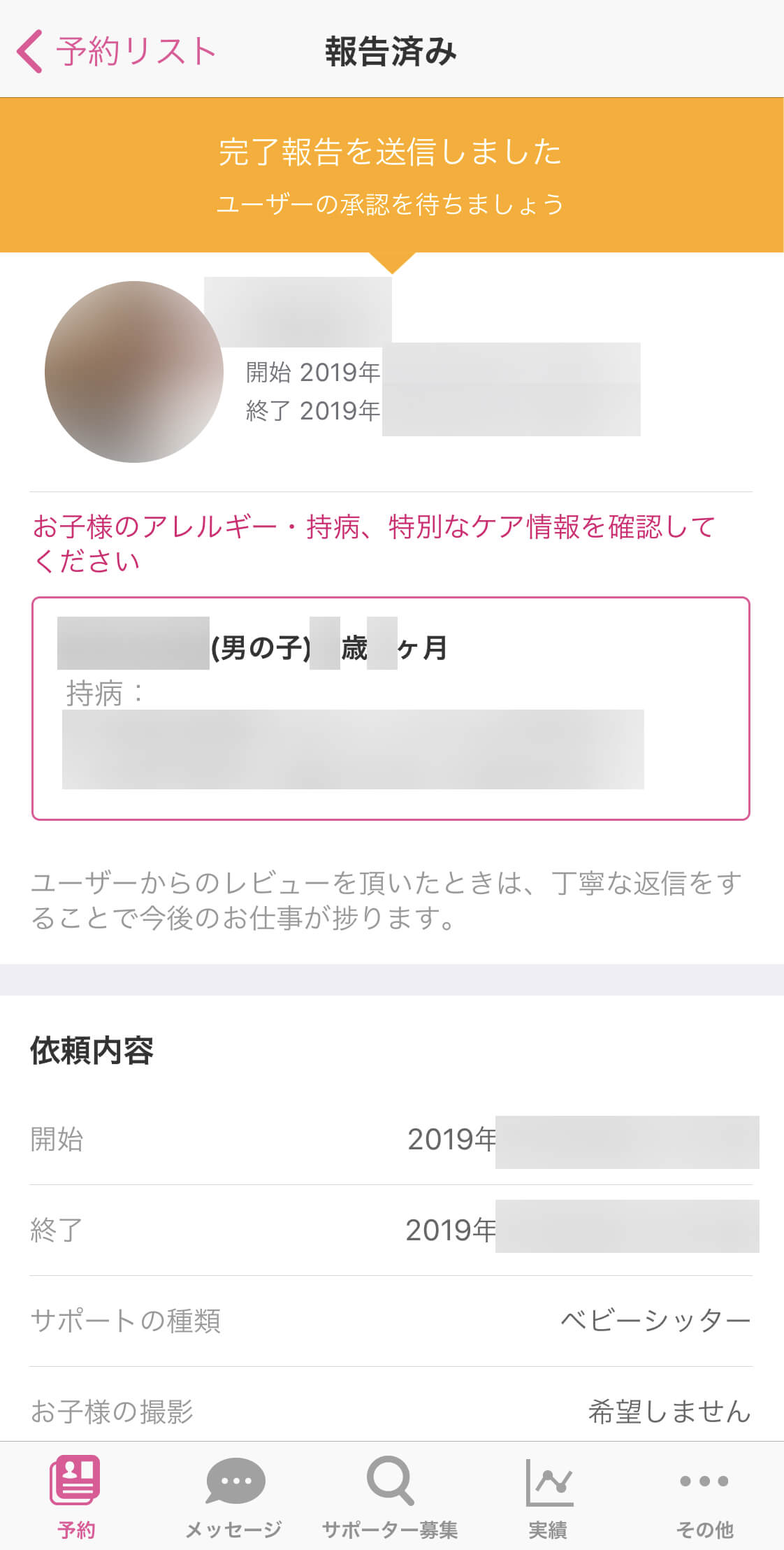The height and width of the screenshot is (1550, 784).
Task: View the 実績 tab
Action: (x=548, y=1495)
